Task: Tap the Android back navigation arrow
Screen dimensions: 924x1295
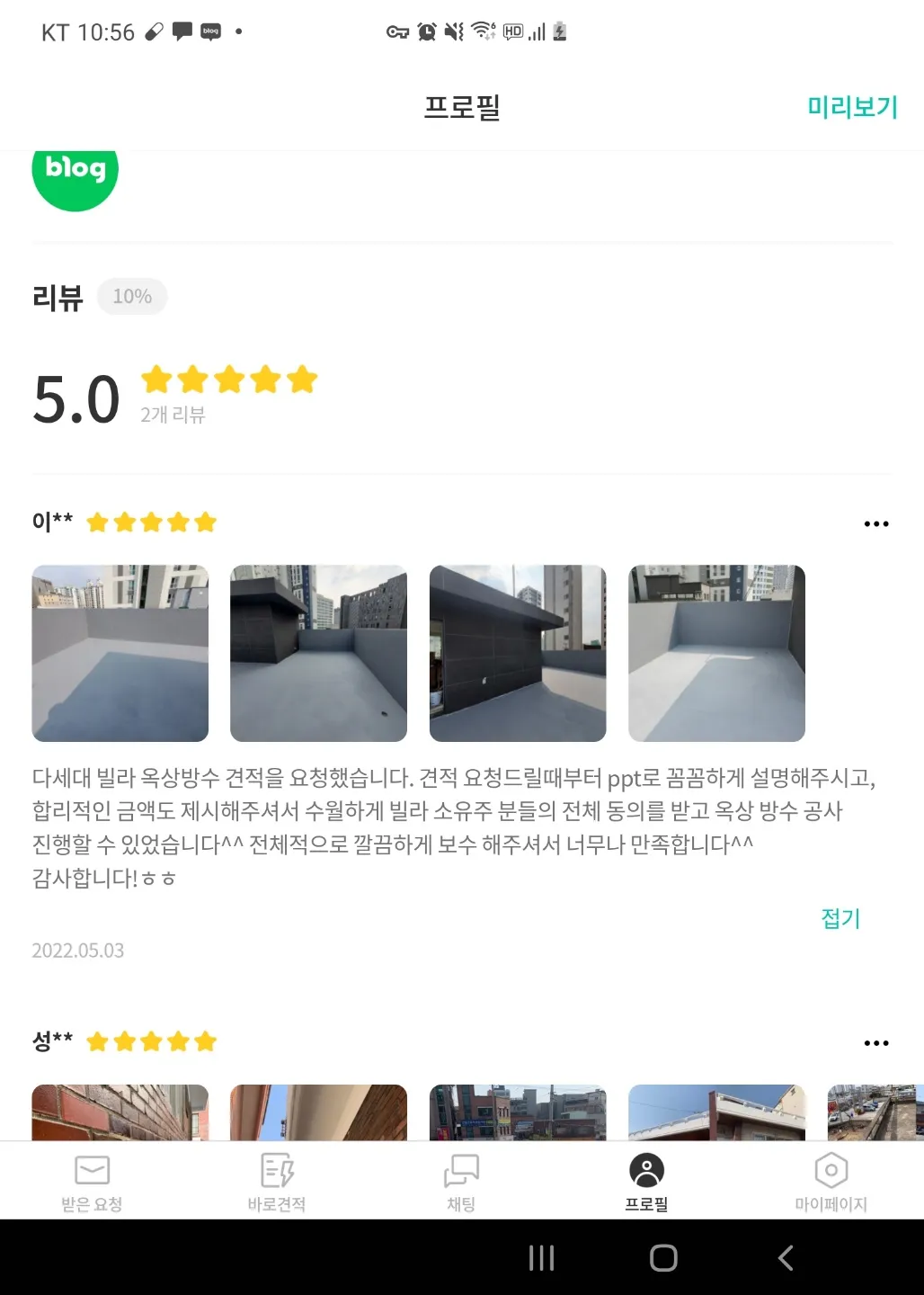Action: click(x=784, y=1259)
